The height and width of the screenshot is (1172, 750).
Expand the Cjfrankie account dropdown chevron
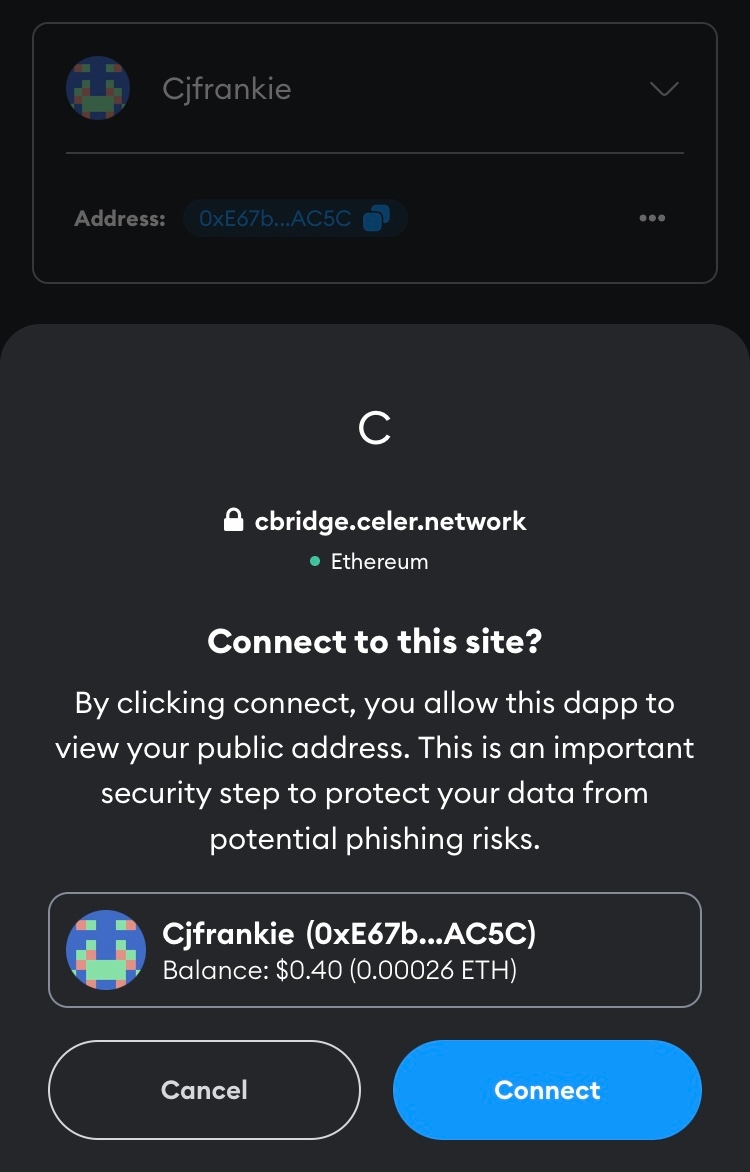point(664,89)
